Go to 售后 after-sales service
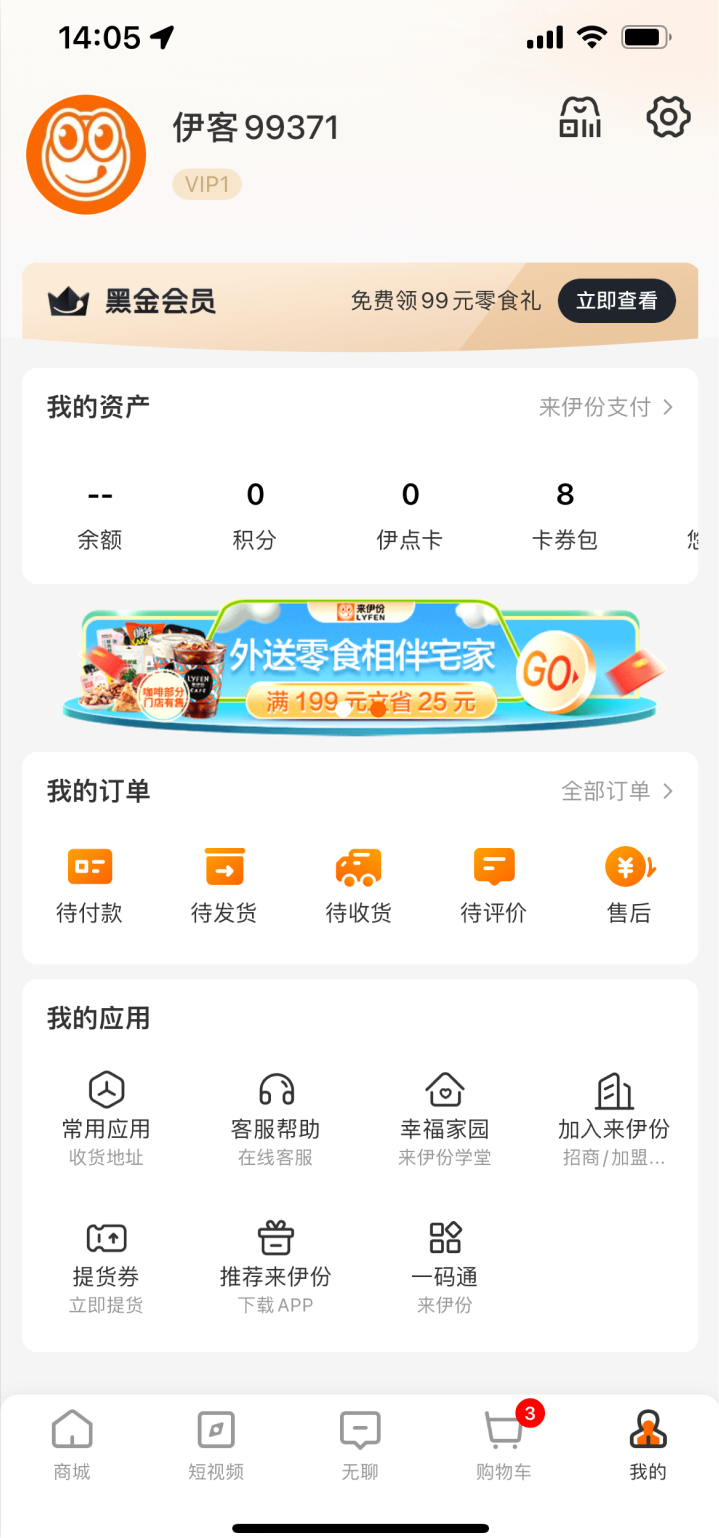Image resolution: width=719 pixels, height=1538 pixels. point(629,884)
